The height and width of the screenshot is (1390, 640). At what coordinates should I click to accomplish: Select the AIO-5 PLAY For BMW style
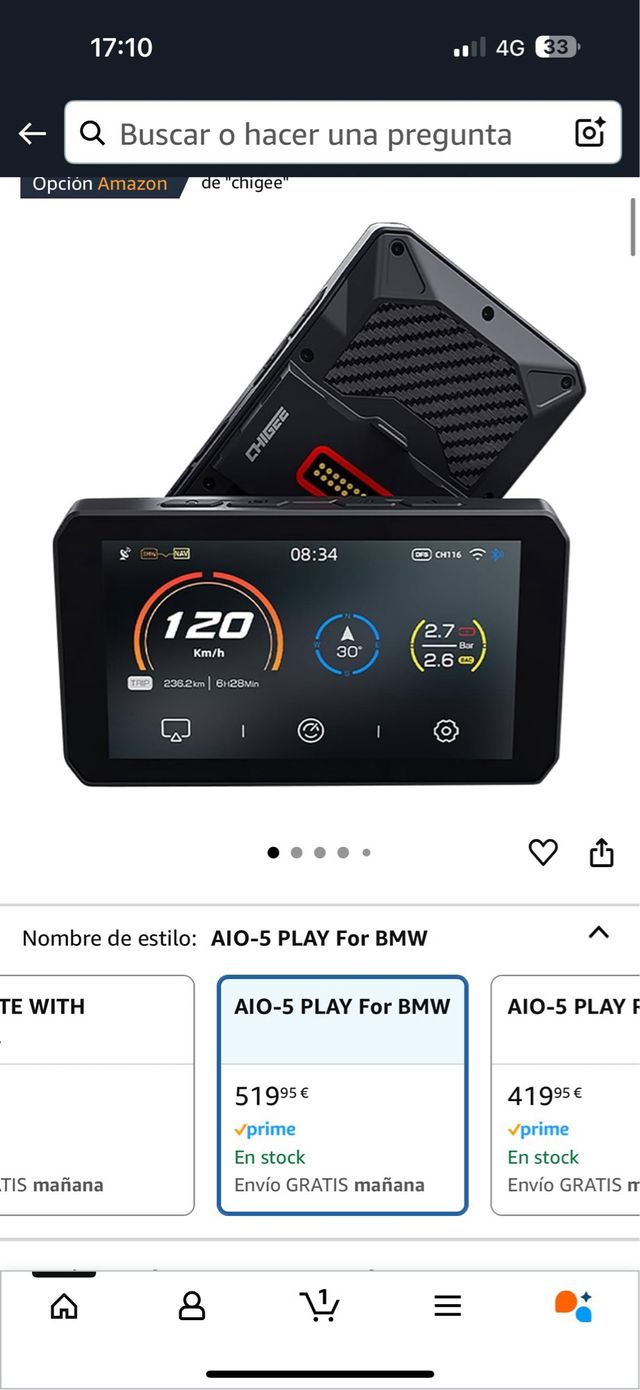(x=342, y=1094)
